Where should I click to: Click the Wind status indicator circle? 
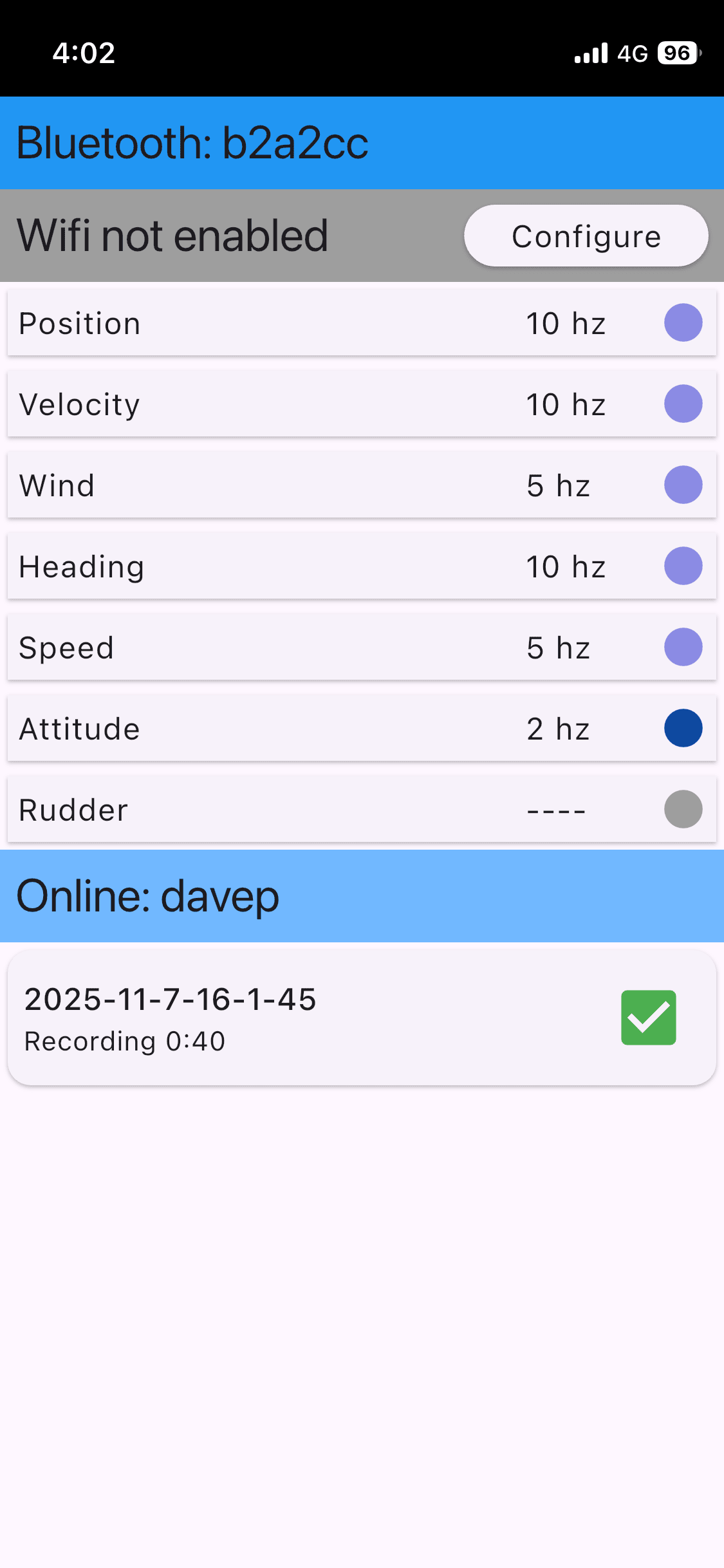tap(683, 485)
